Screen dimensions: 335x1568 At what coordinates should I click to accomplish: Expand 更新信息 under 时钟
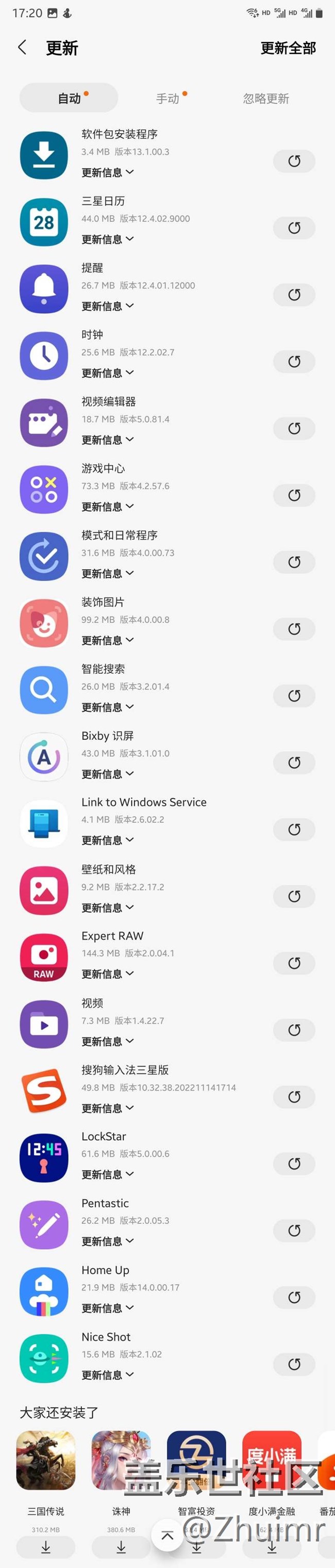point(108,373)
